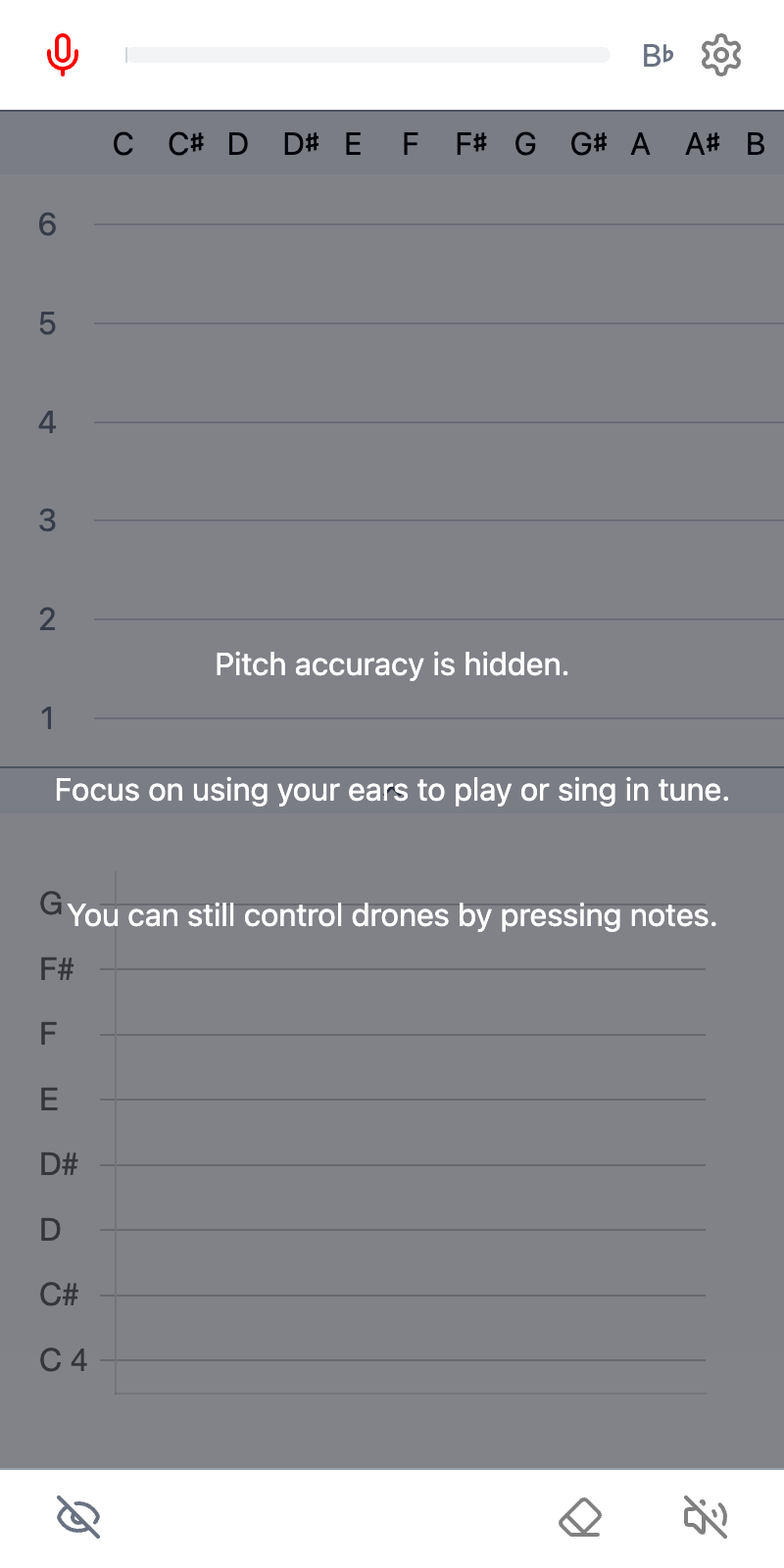The height and width of the screenshot is (1568, 784).
Task: Click the octave 4 number label
Action: [x=46, y=421]
